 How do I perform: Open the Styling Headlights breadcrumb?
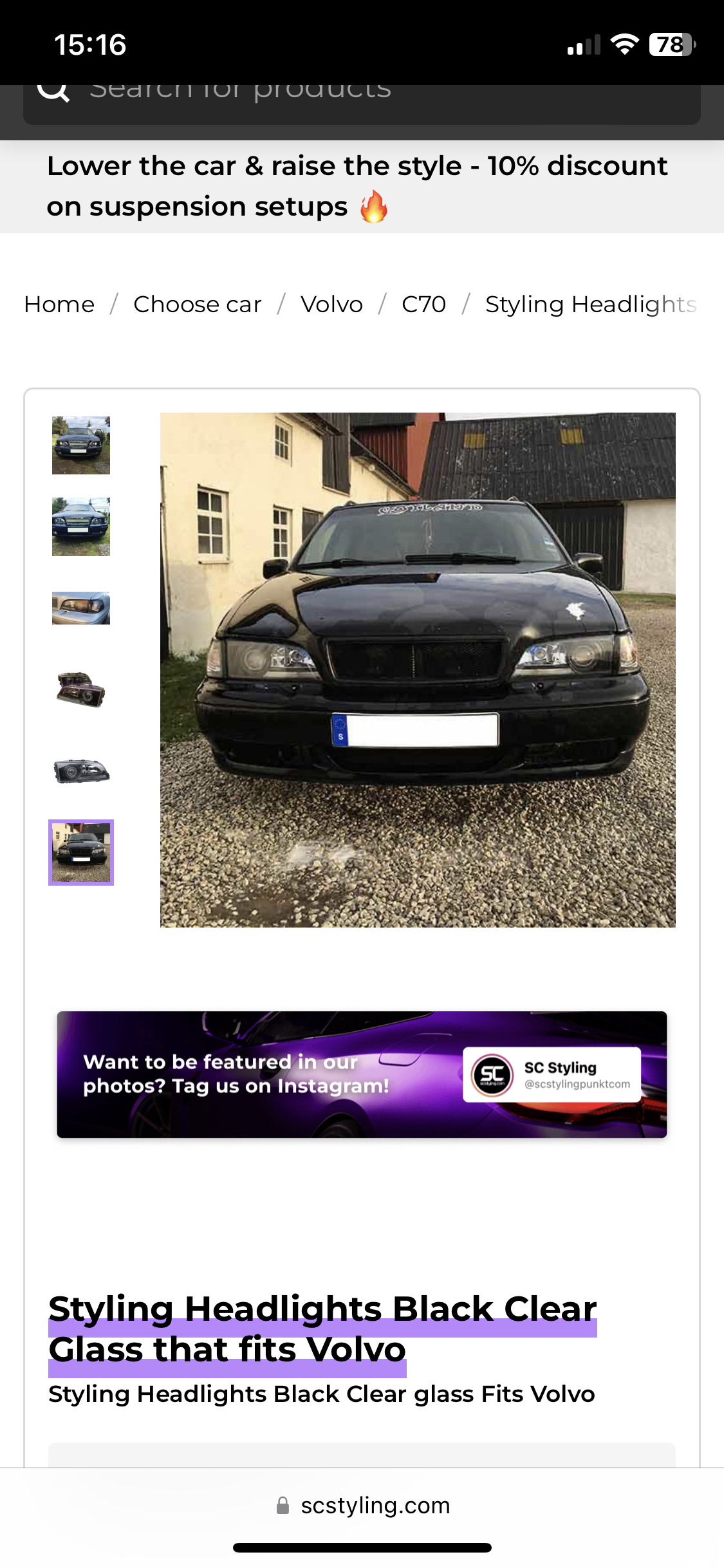(x=590, y=304)
